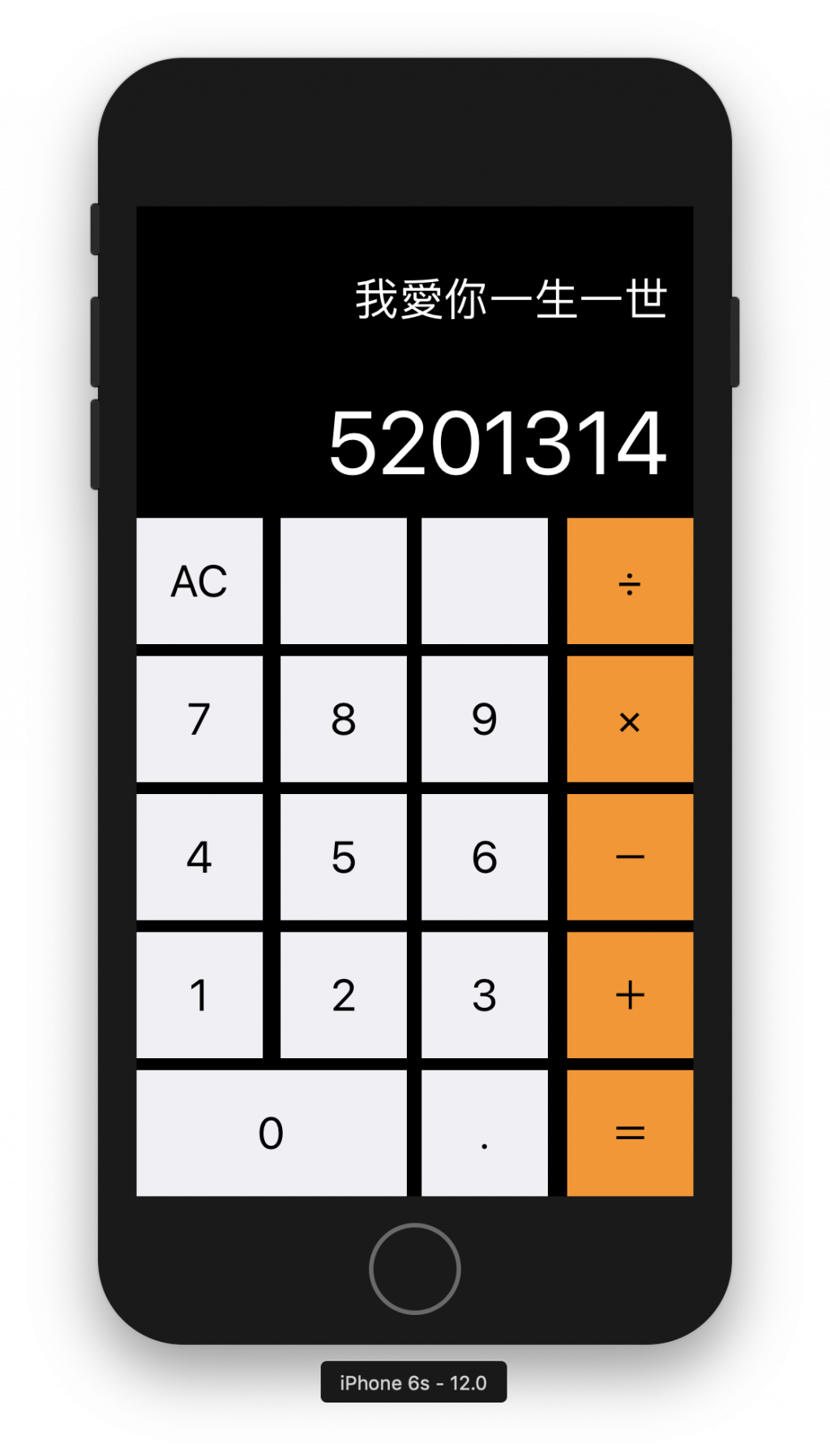
Task: Enter the digit 3
Action: tap(485, 995)
